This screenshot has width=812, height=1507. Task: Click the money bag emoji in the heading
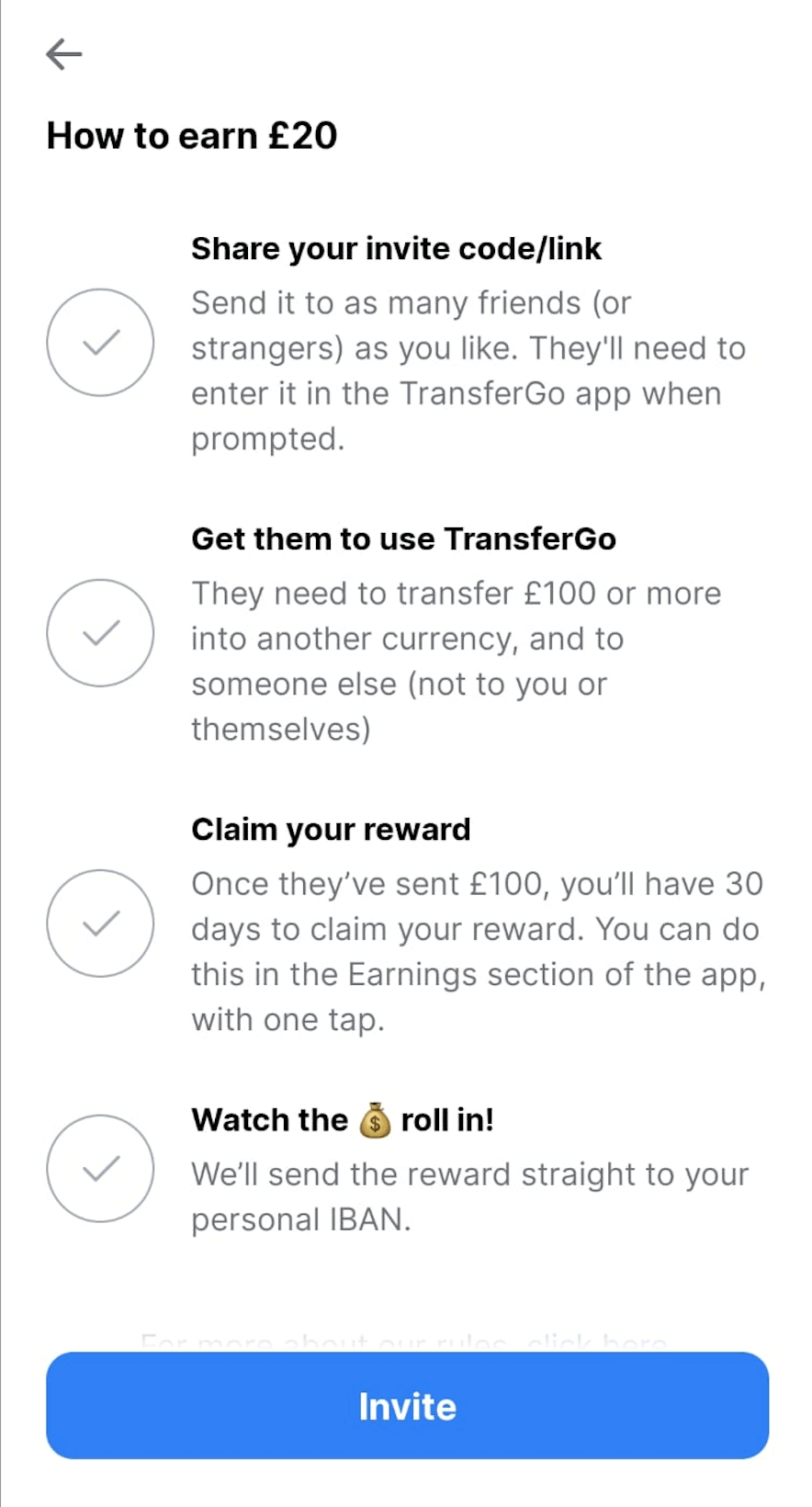tap(375, 1119)
